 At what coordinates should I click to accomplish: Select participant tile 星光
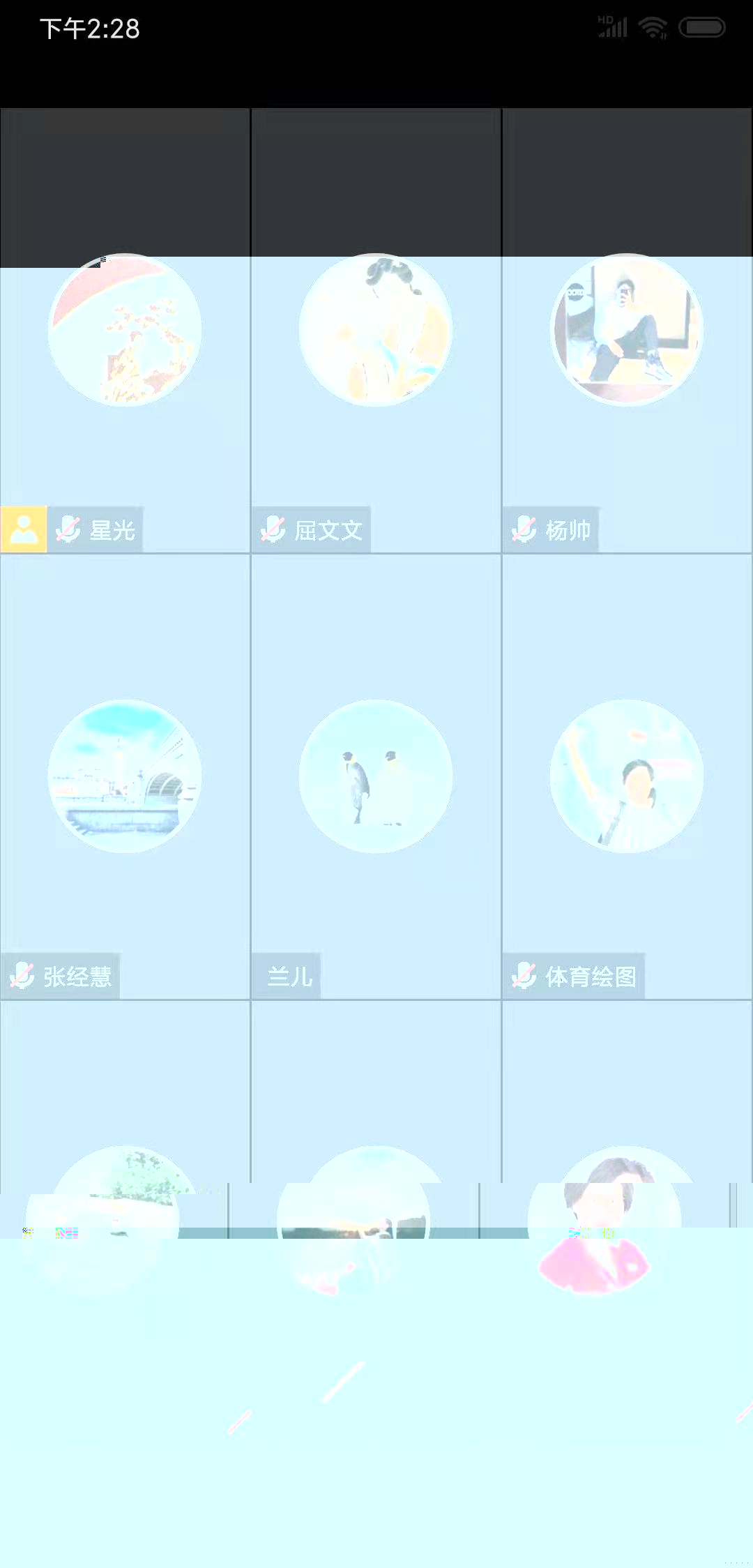click(125, 331)
